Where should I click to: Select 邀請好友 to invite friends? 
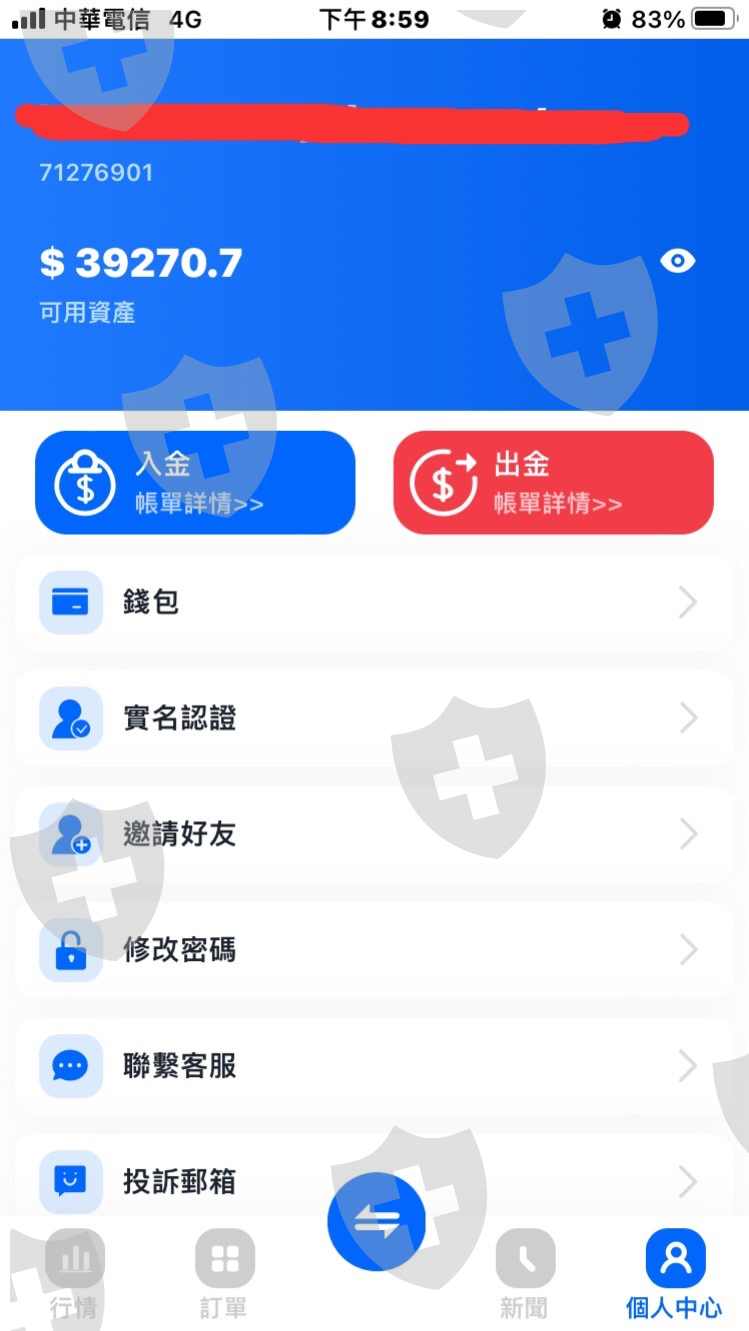coord(374,834)
